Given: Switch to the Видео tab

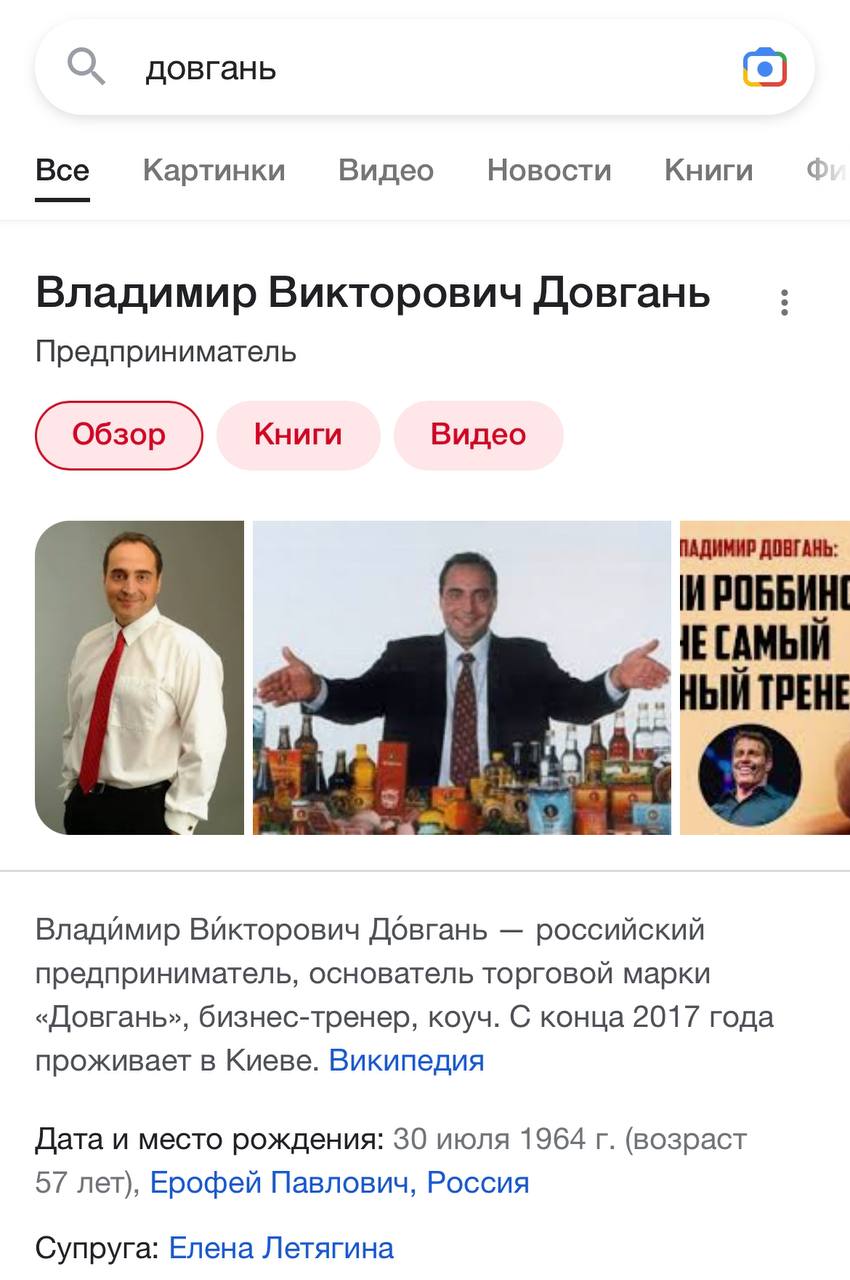Looking at the screenshot, I should coord(386,170).
